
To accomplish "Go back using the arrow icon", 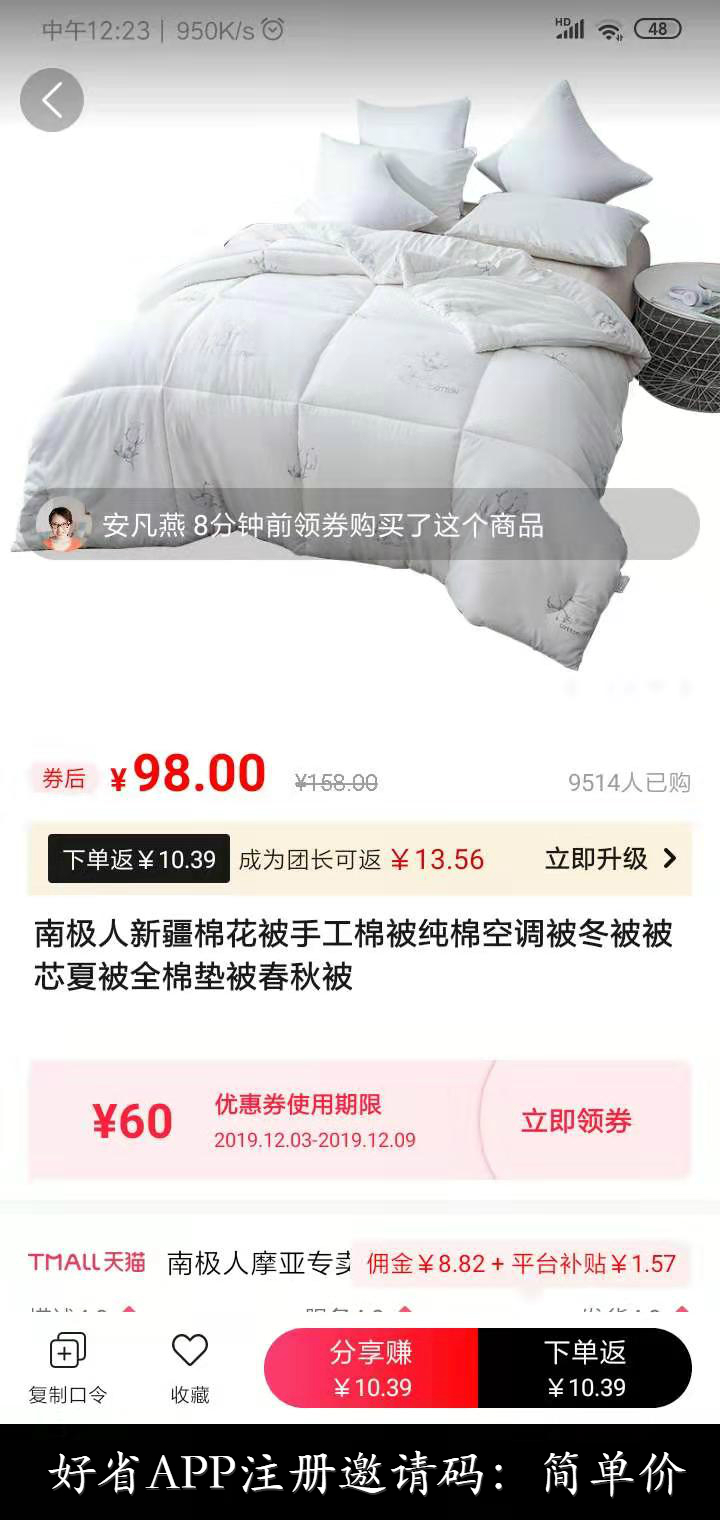I will (52, 100).
